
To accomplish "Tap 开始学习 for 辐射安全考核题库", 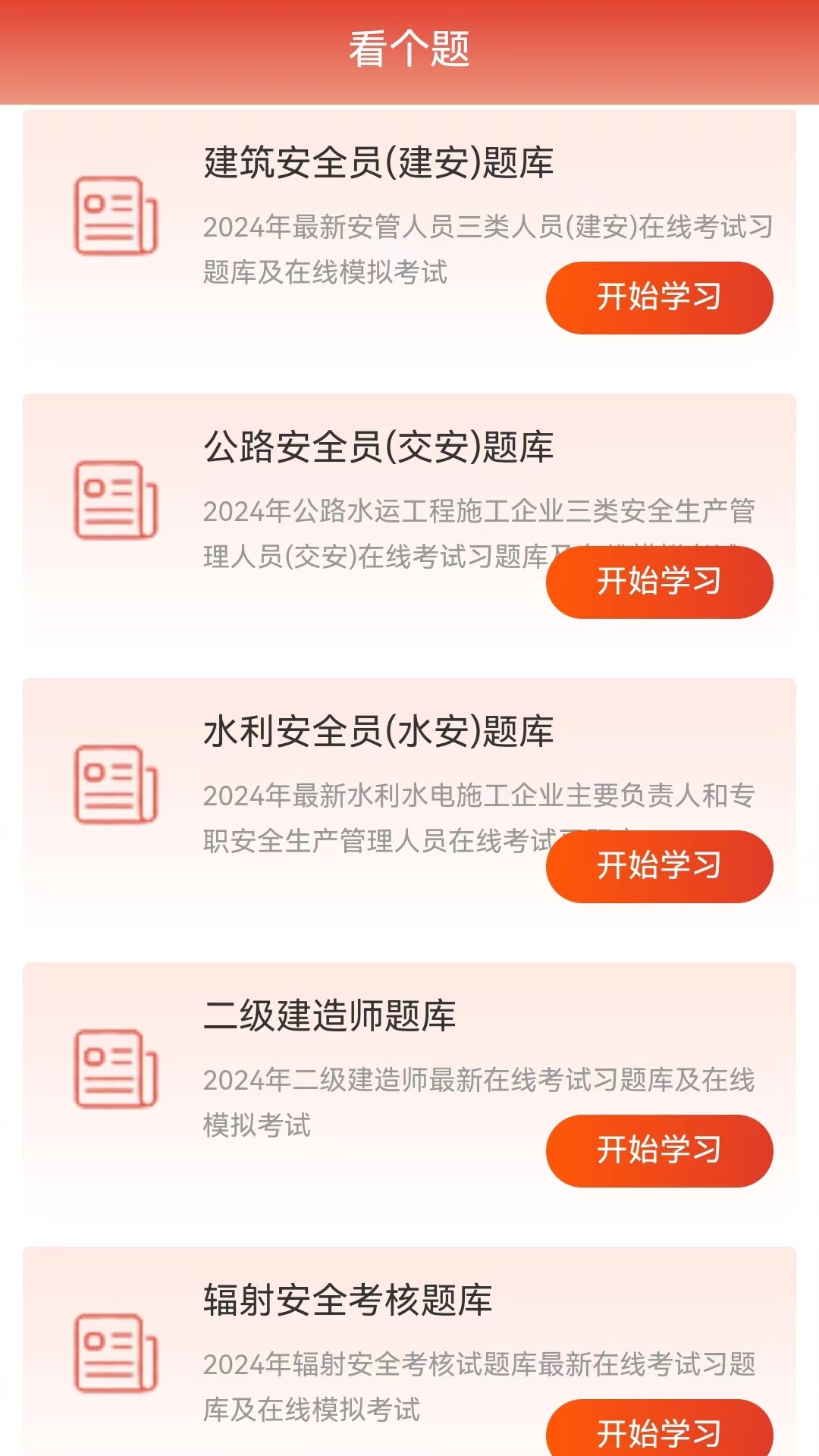I will [659, 1436].
